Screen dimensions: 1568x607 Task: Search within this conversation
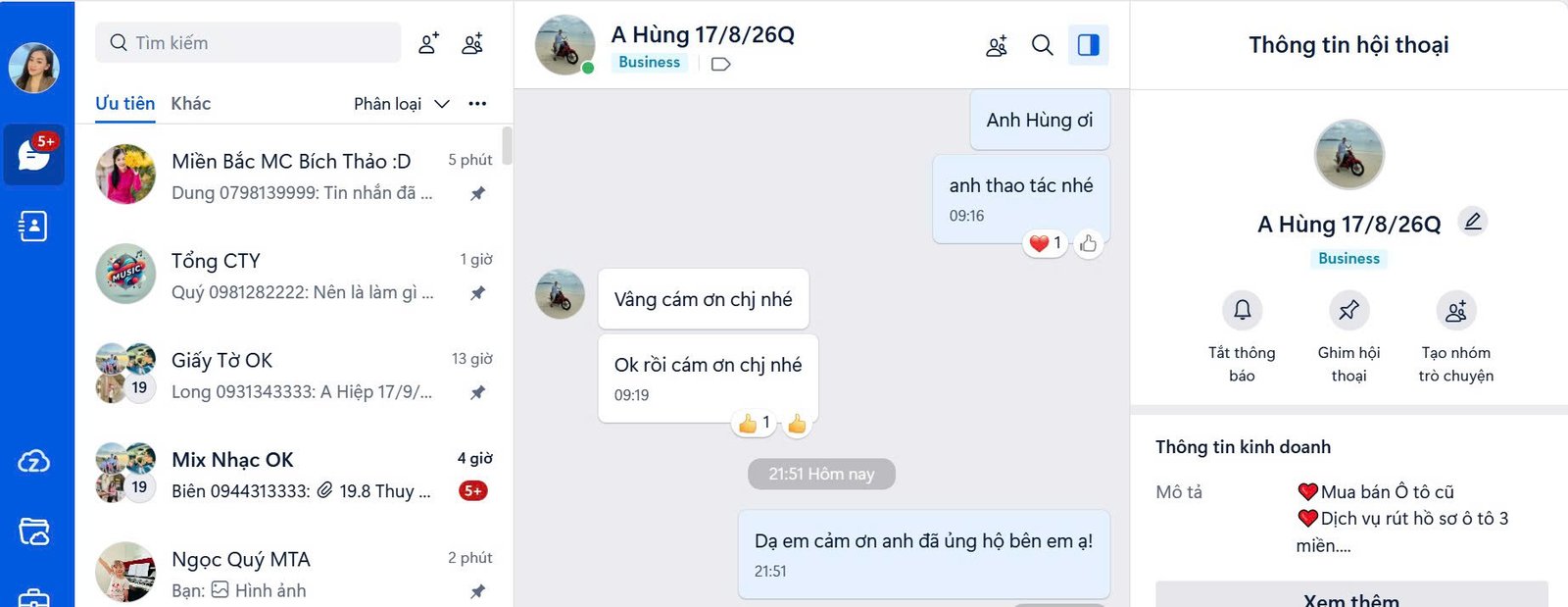click(1043, 45)
